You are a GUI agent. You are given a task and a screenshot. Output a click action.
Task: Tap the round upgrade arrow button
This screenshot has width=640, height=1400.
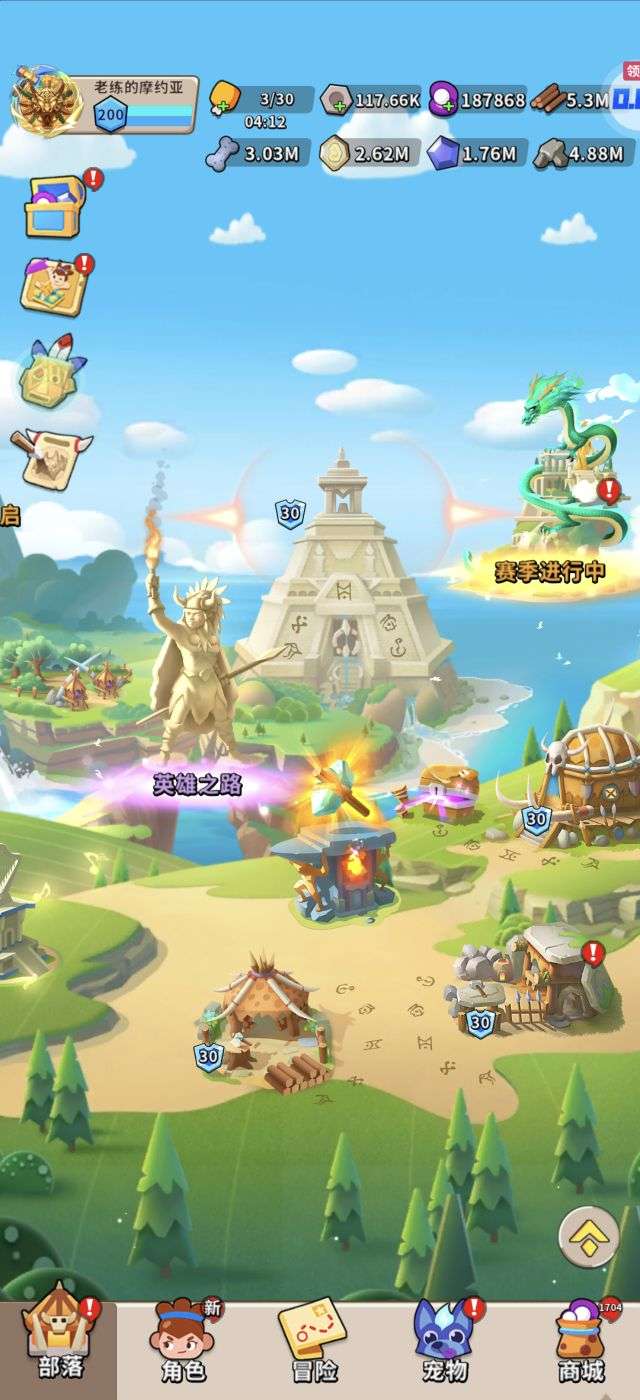click(588, 1237)
